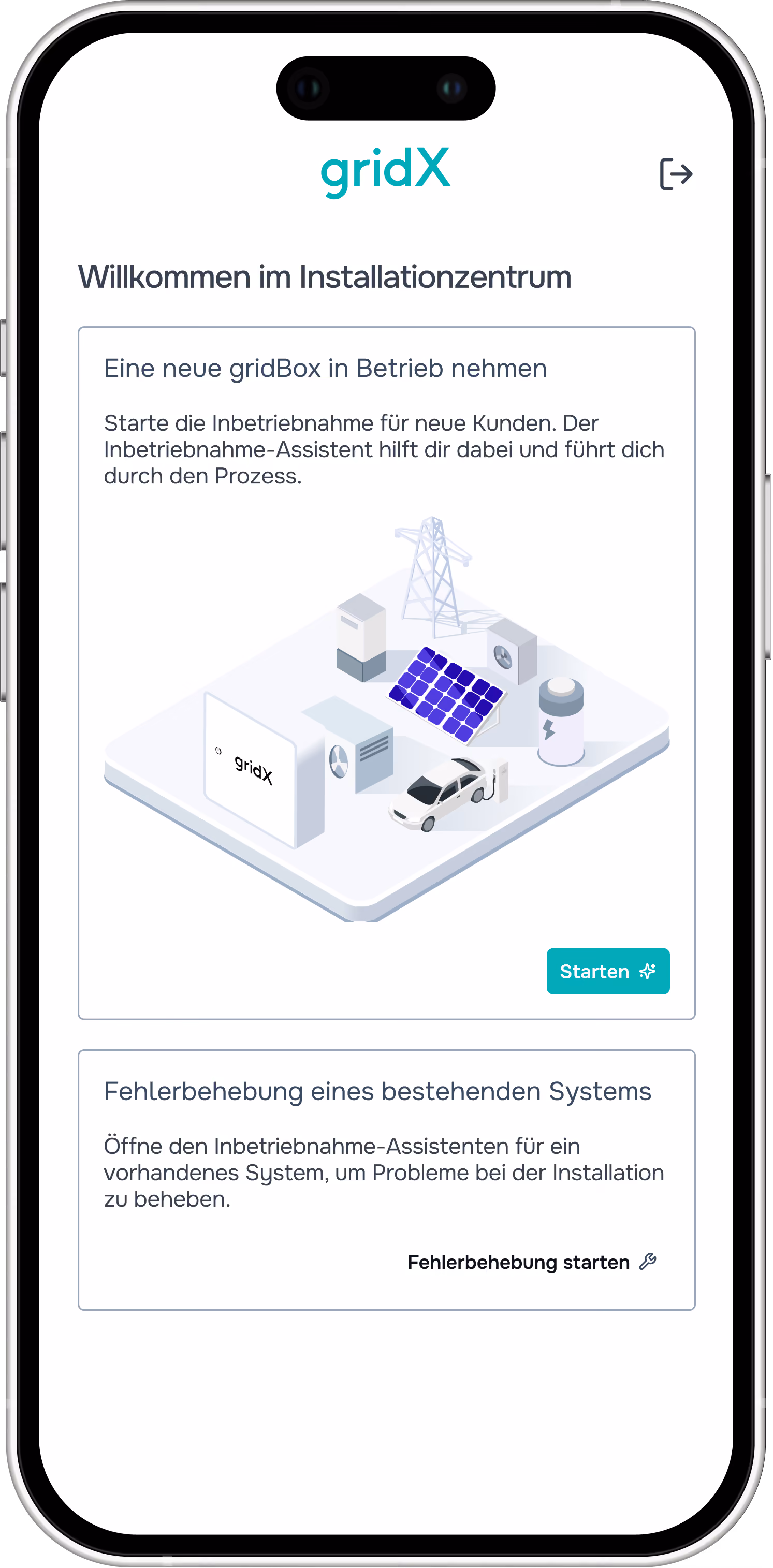This screenshot has width=773, height=1568.
Task: Tap the logout icon in the header
Action: point(676,174)
